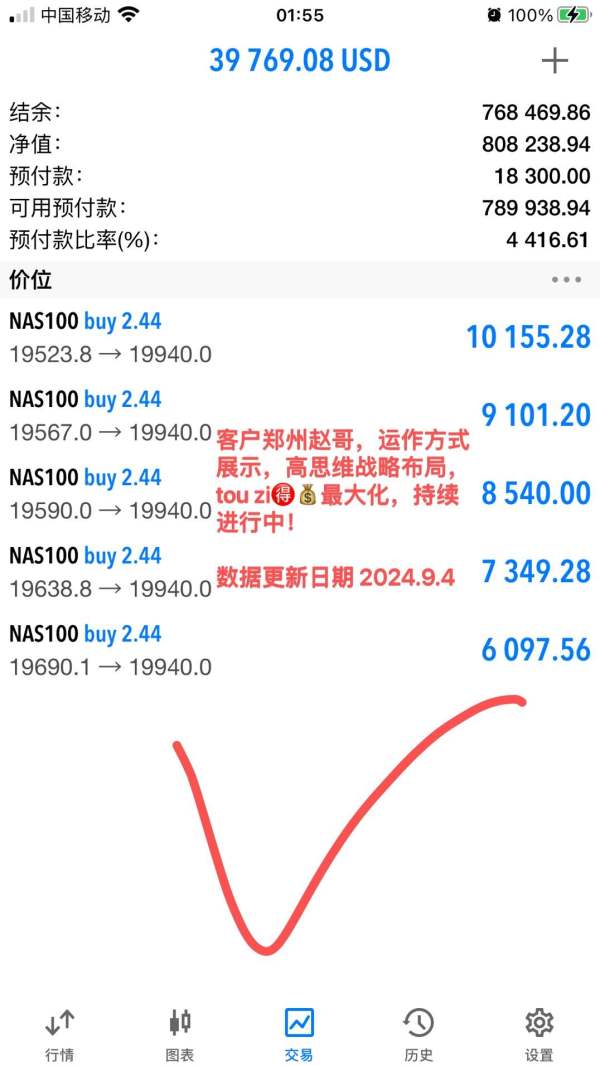Tap the plus icon for new order
The width and height of the screenshot is (600, 1066).
[554, 61]
